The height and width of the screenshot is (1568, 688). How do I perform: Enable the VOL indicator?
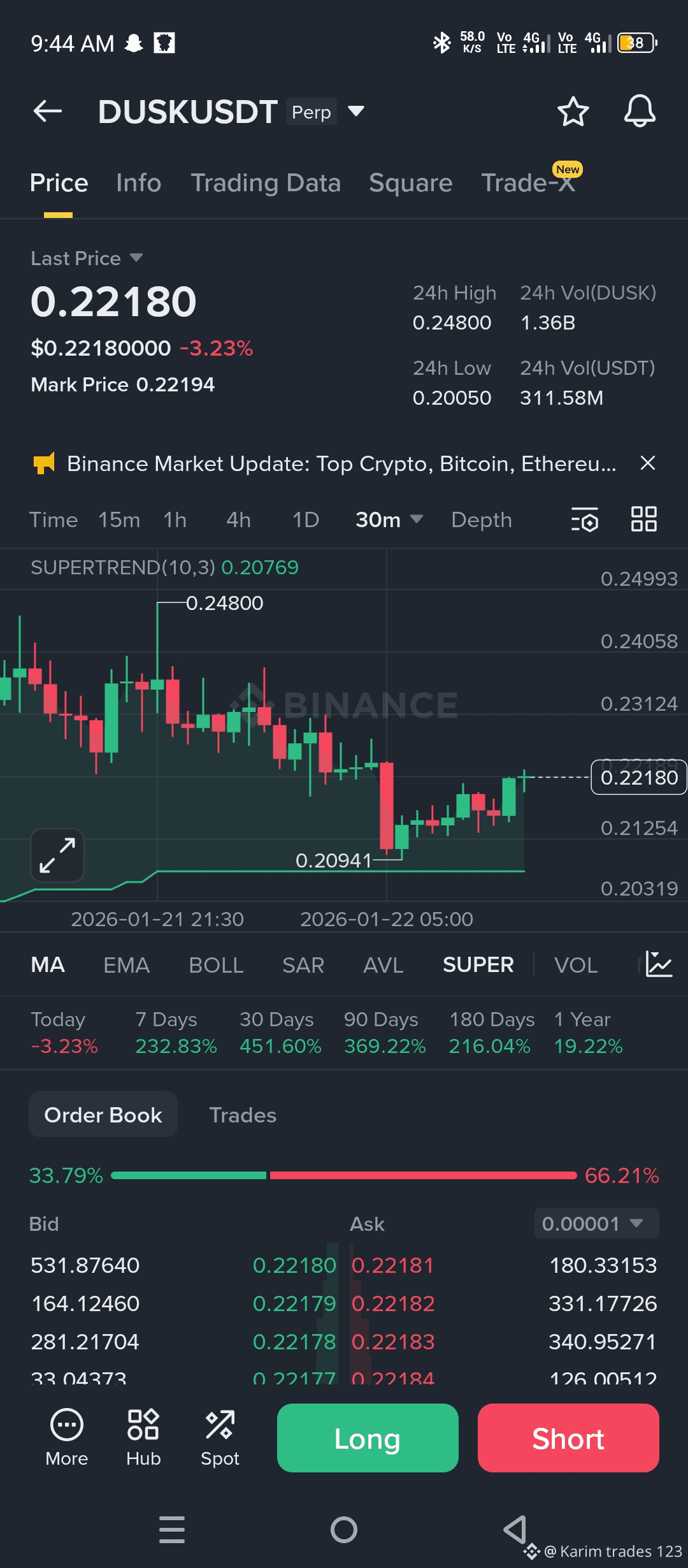click(x=575, y=965)
